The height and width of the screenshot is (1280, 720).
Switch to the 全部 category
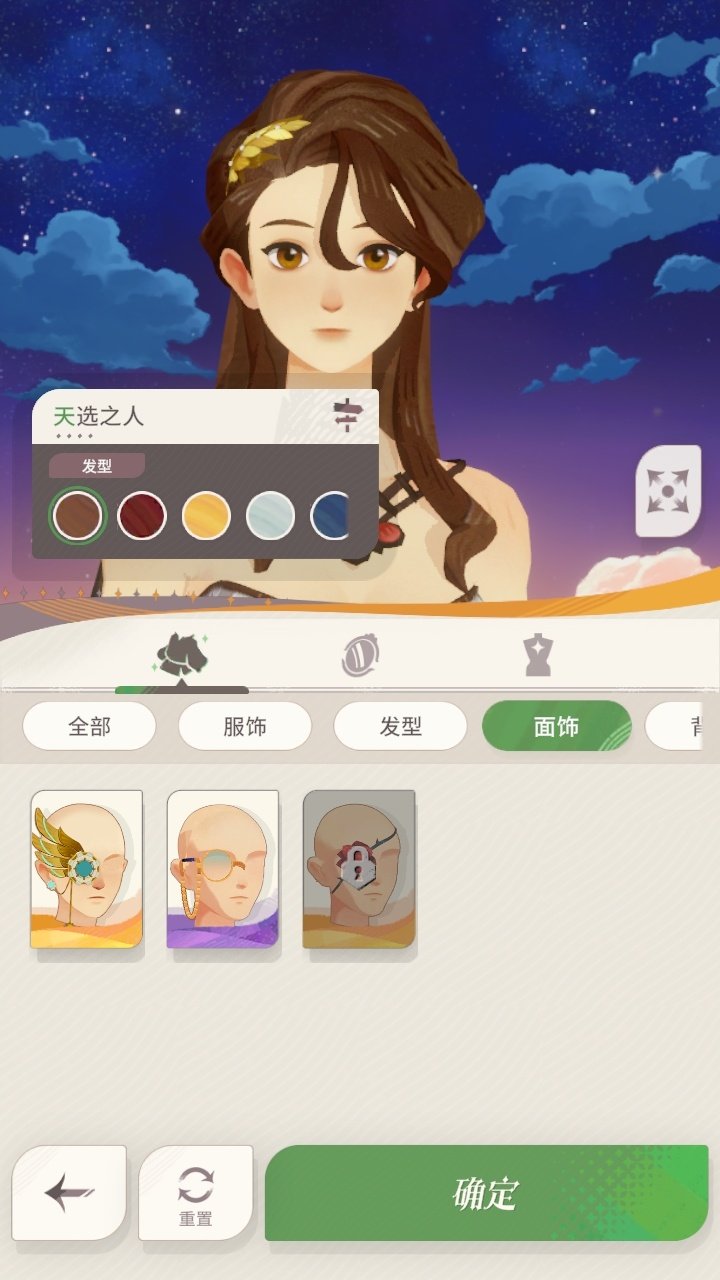pyautogui.click(x=89, y=726)
